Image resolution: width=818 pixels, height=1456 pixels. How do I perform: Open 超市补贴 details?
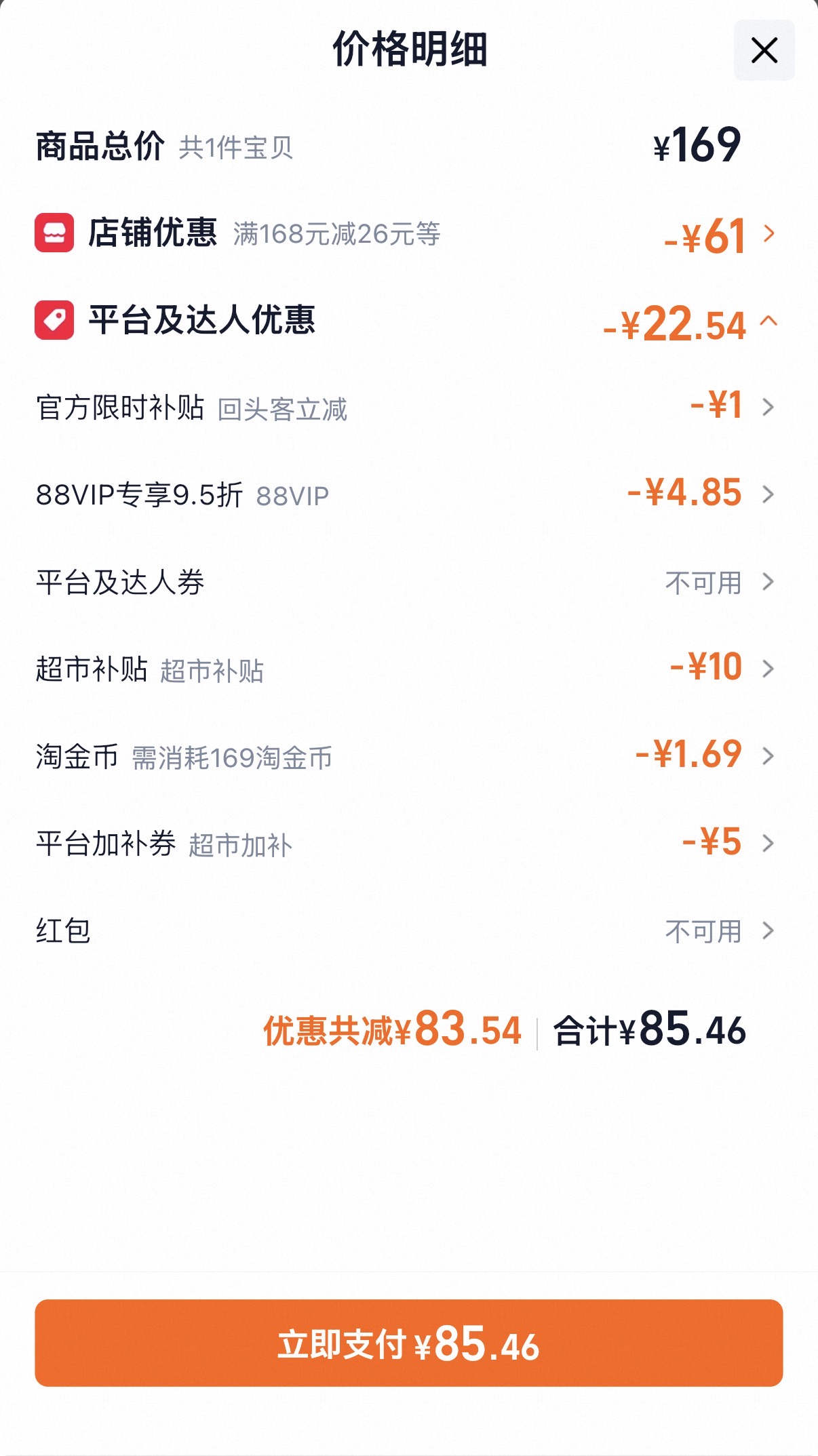point(409,669)
